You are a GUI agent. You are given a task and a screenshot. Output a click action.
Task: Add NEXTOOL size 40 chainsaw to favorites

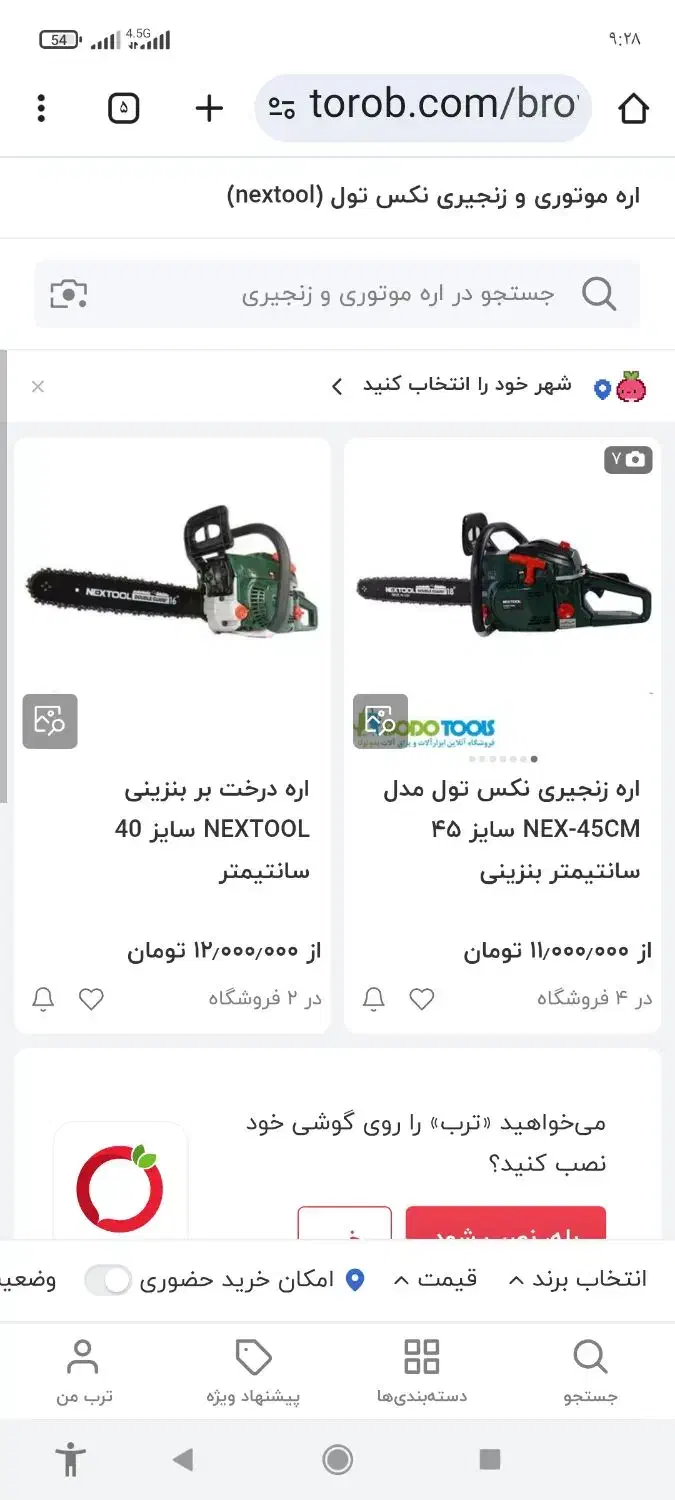pyautogui.click(x=91, y=998)
